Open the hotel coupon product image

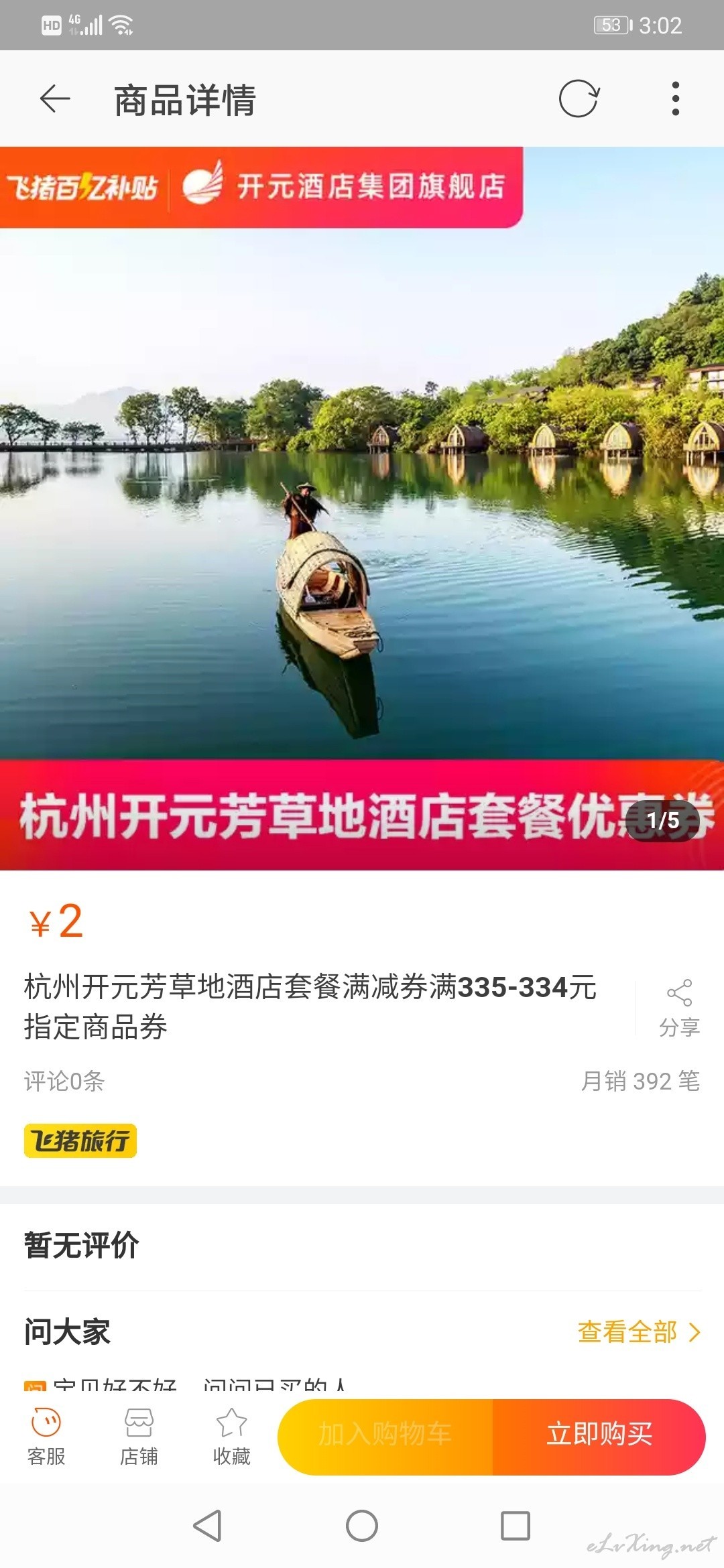pos(362,508)
